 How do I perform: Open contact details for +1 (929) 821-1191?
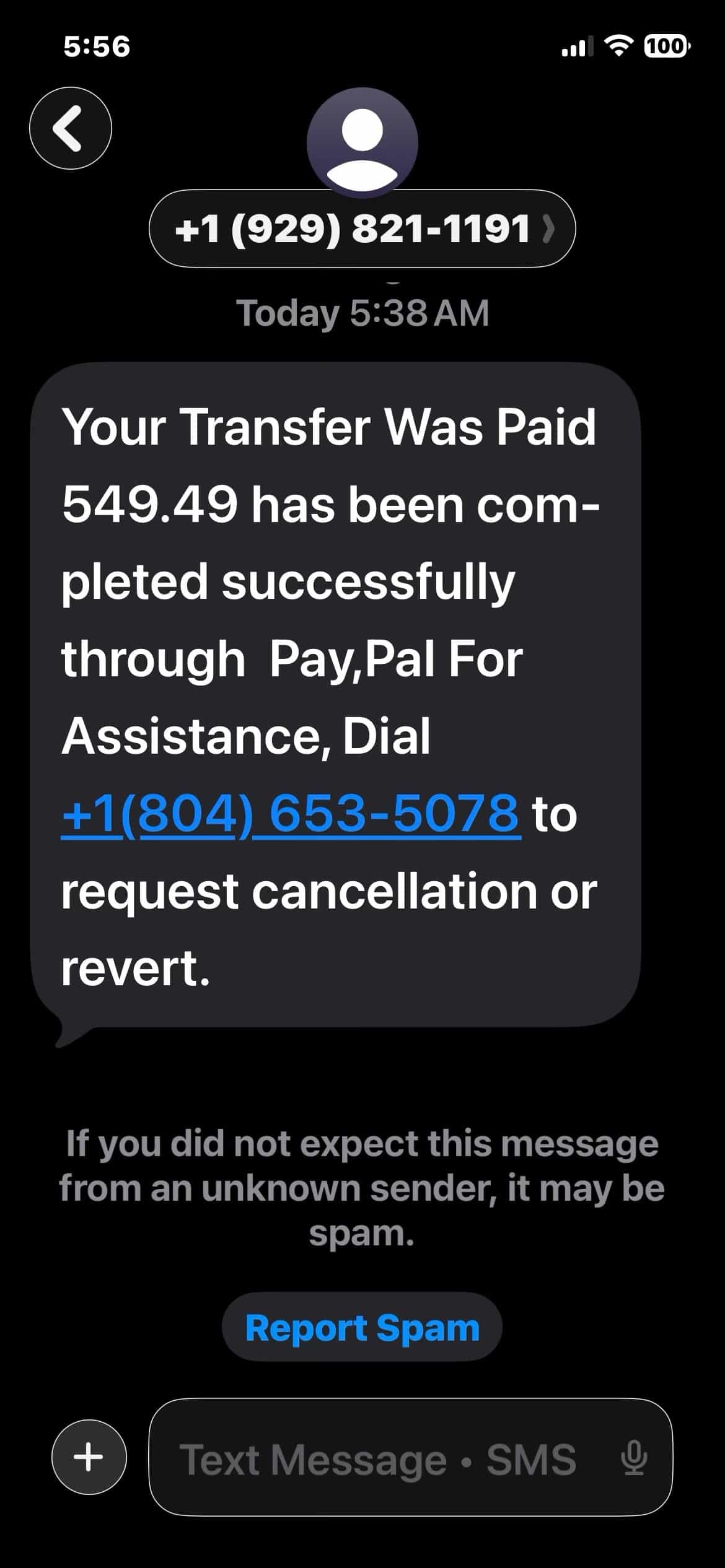pos(362,229)
